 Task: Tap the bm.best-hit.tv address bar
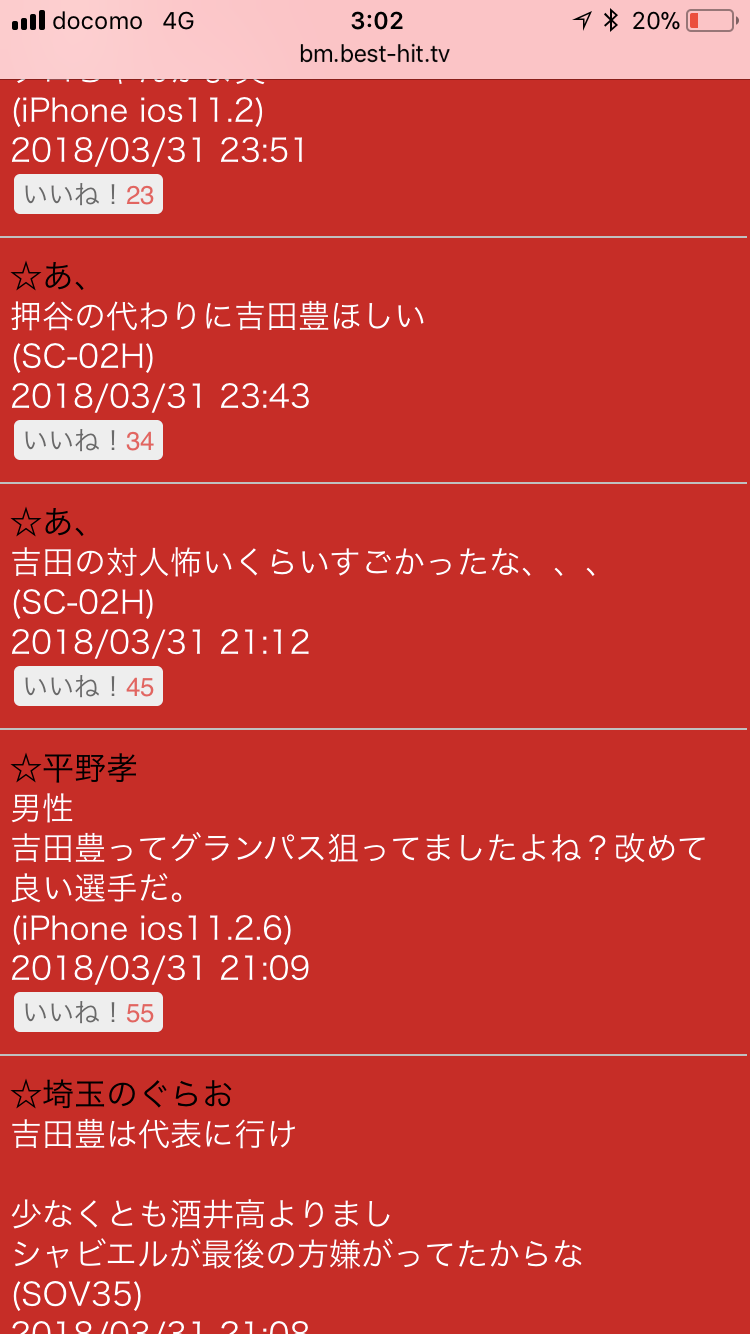tap(375, 54)
